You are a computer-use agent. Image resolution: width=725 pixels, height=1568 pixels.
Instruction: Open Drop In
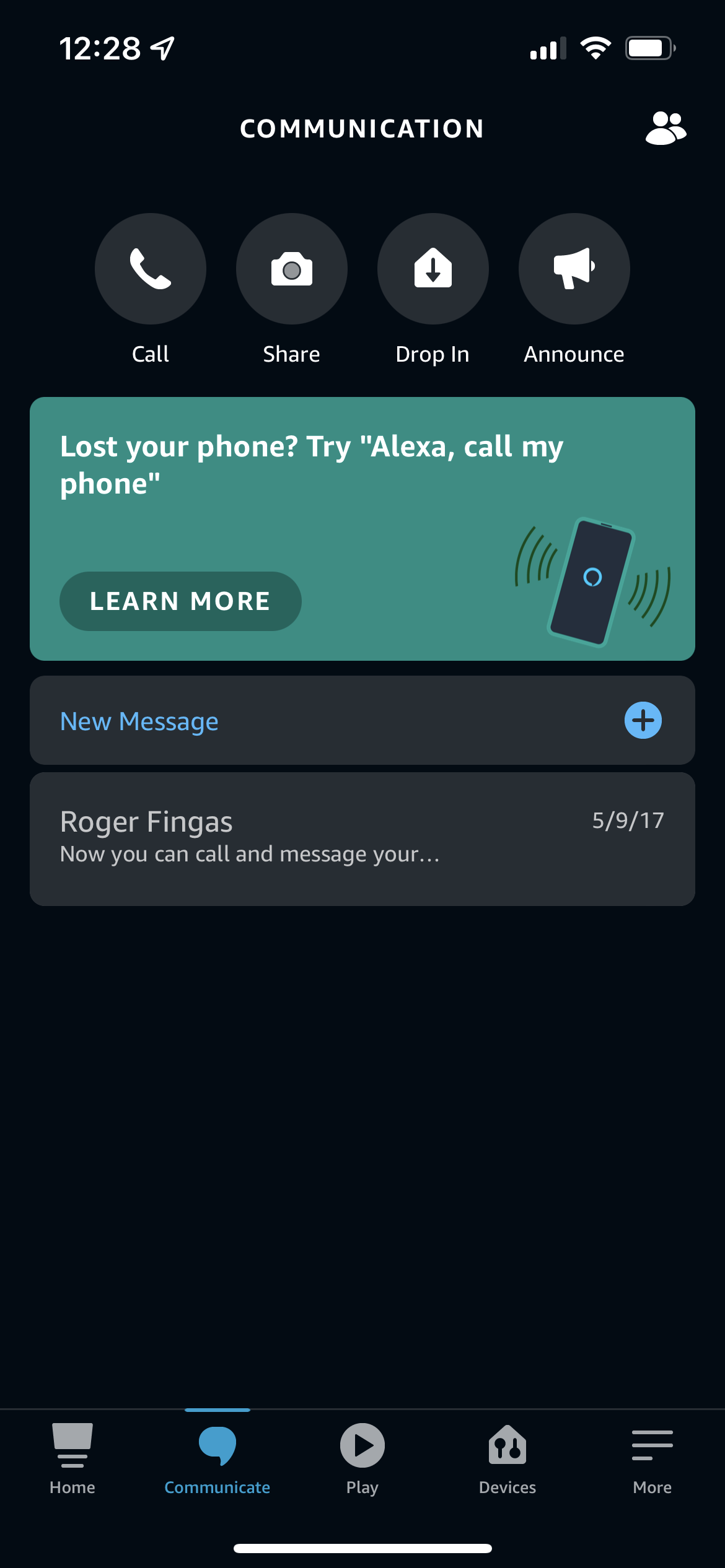(433, 269)
